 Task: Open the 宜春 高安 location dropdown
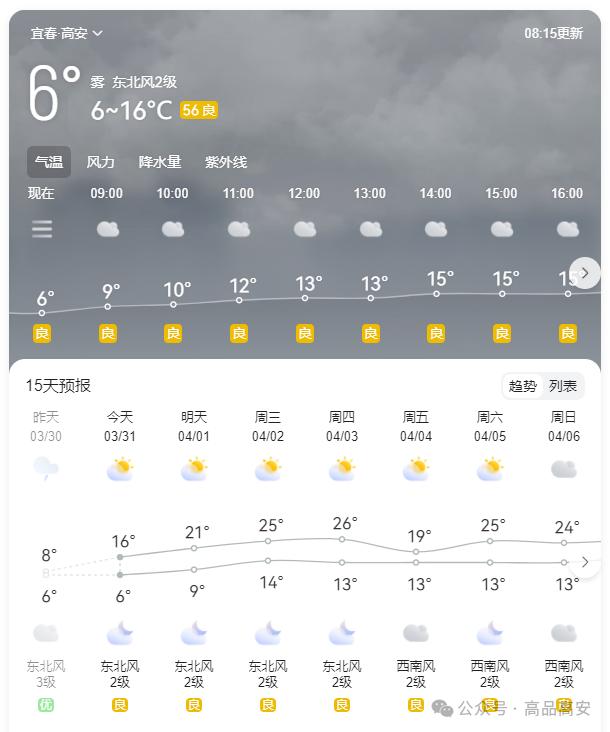tap(67, 33)
